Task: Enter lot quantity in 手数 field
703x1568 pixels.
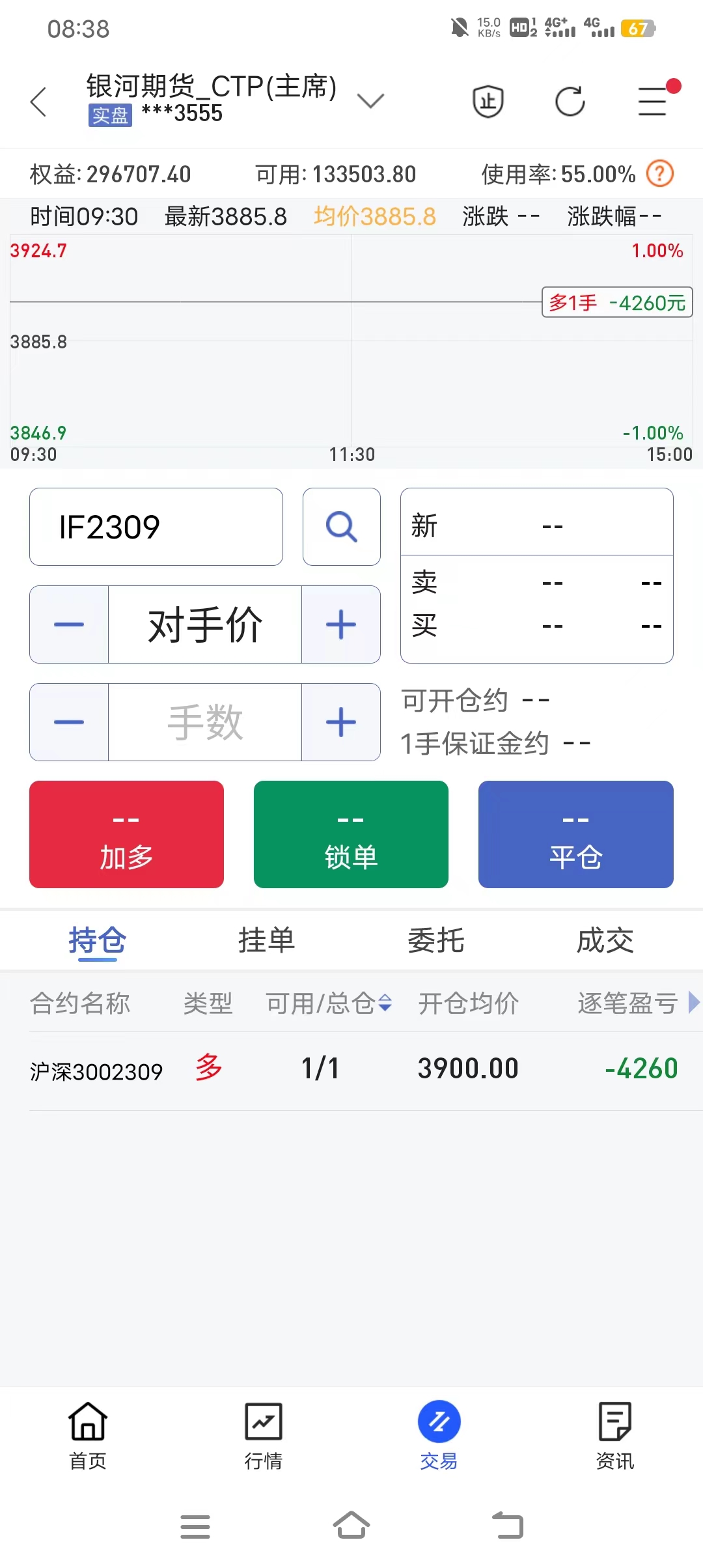Action: (x=205, y=722)
